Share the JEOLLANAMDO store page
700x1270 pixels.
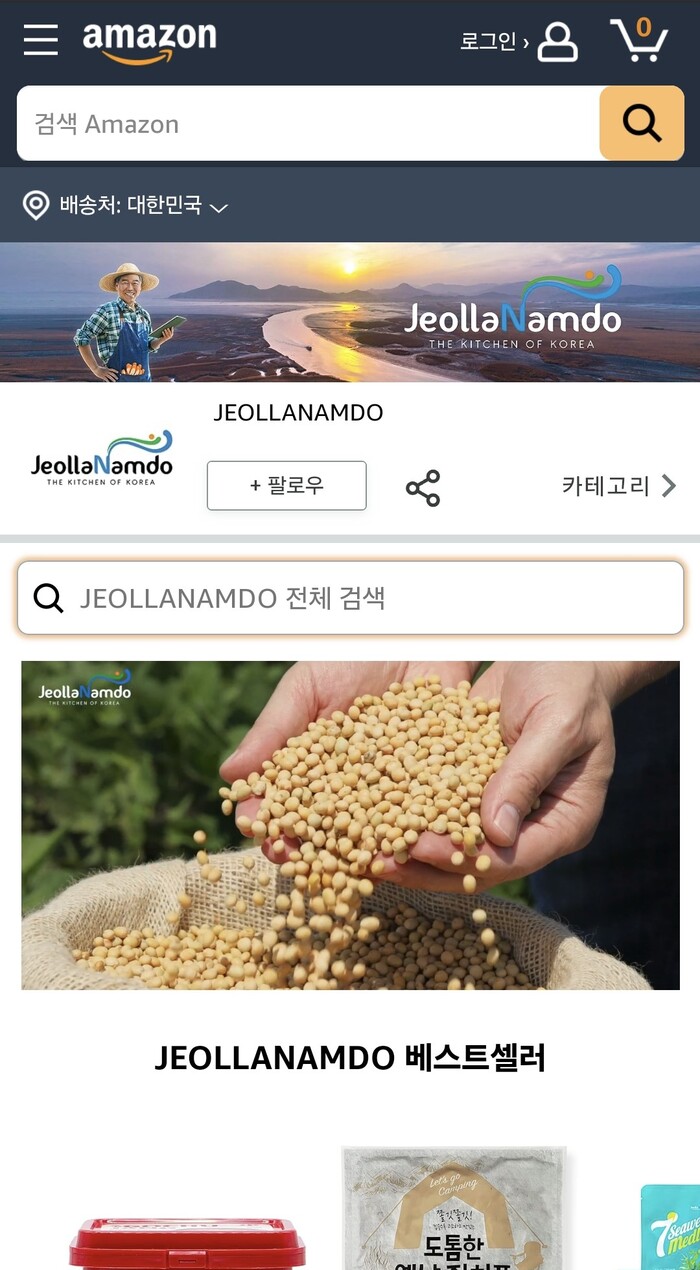point(423,488)
